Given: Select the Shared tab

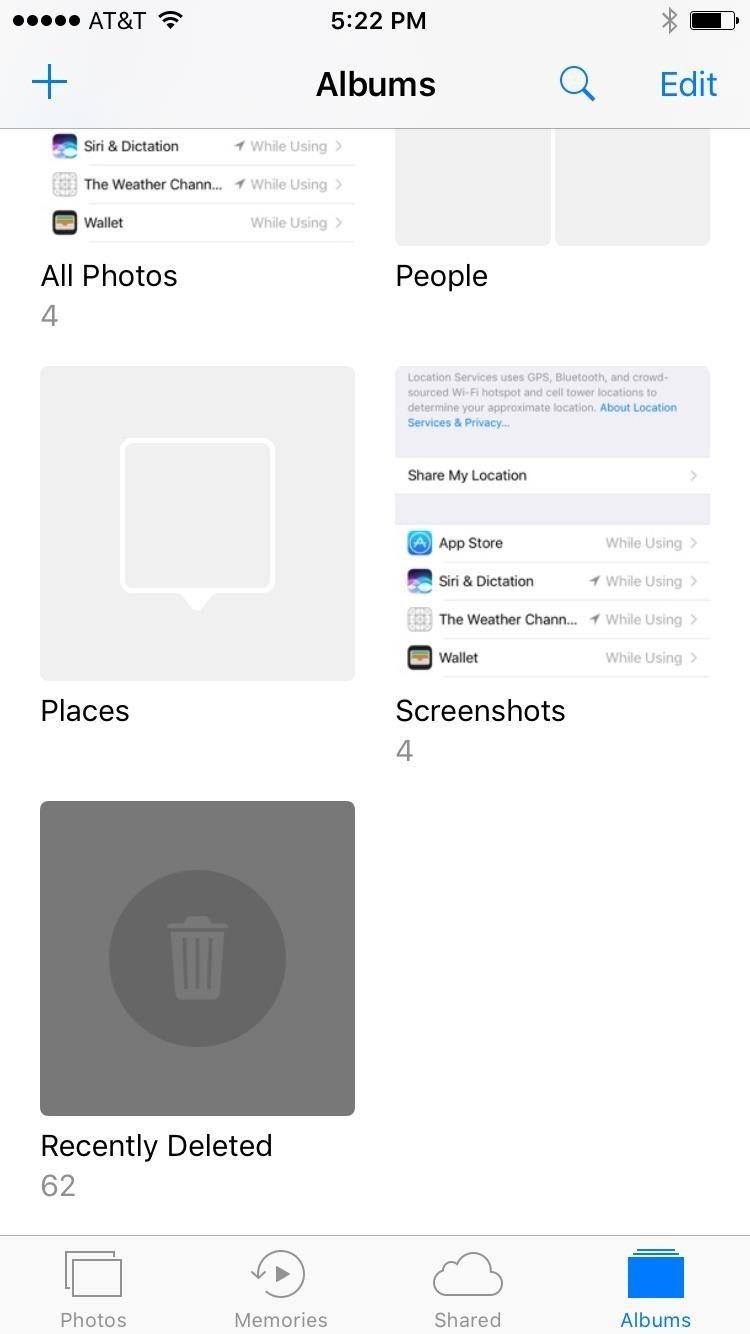Looking at the screenshot, I should [x=467, y=1288].
